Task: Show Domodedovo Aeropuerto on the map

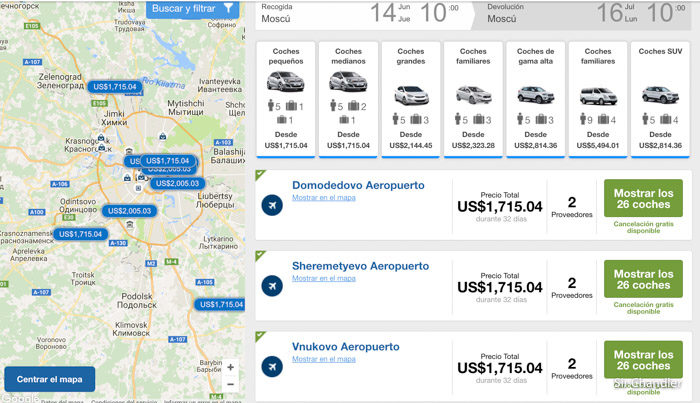Action: pyautogui.click(x=323, y=198)
